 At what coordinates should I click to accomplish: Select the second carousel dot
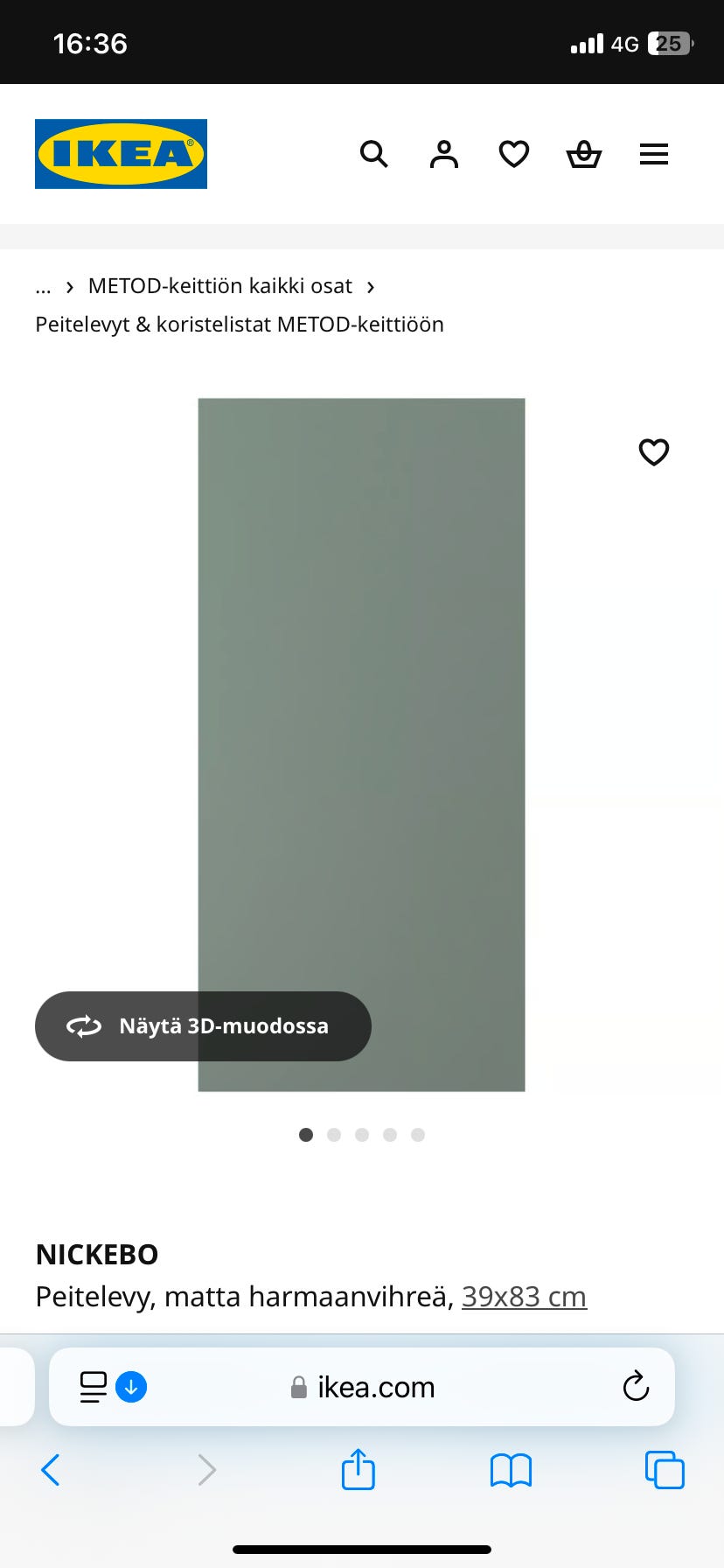(x=334, y=1134)
